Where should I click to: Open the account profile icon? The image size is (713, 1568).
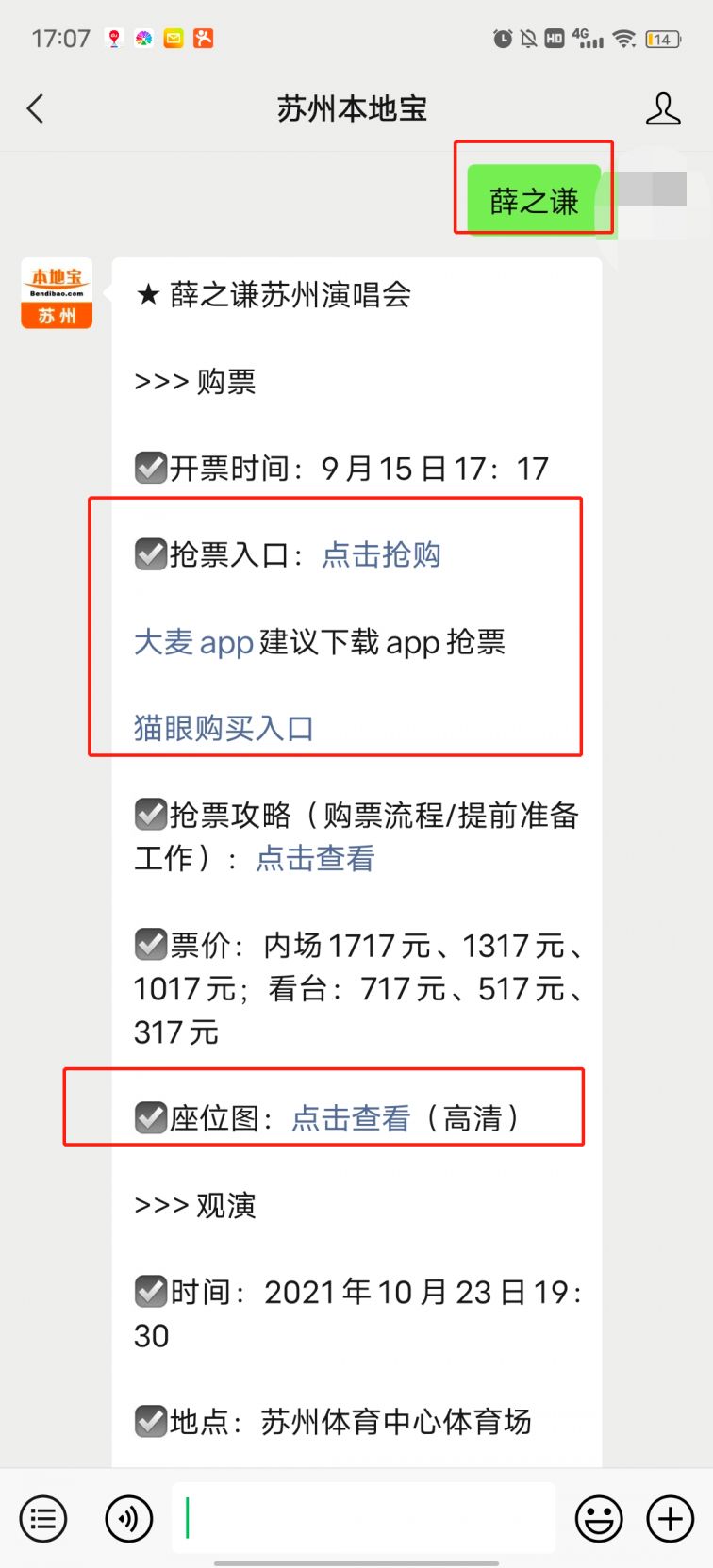click(663, 108)
